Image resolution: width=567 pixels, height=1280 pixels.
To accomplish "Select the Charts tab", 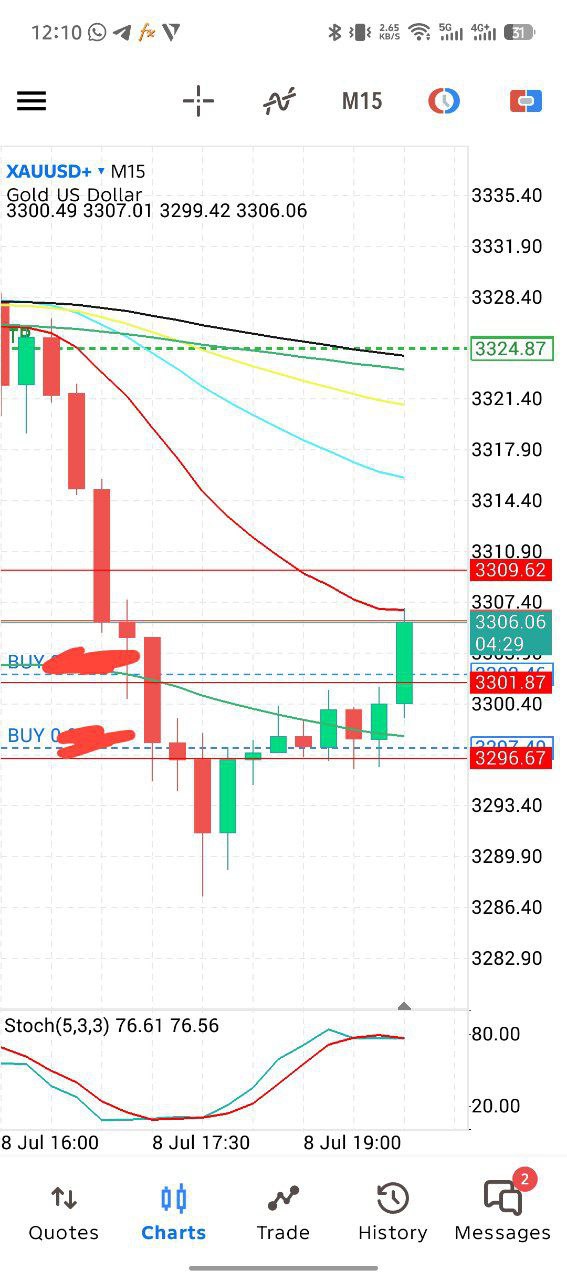I will click(173, 1212).
